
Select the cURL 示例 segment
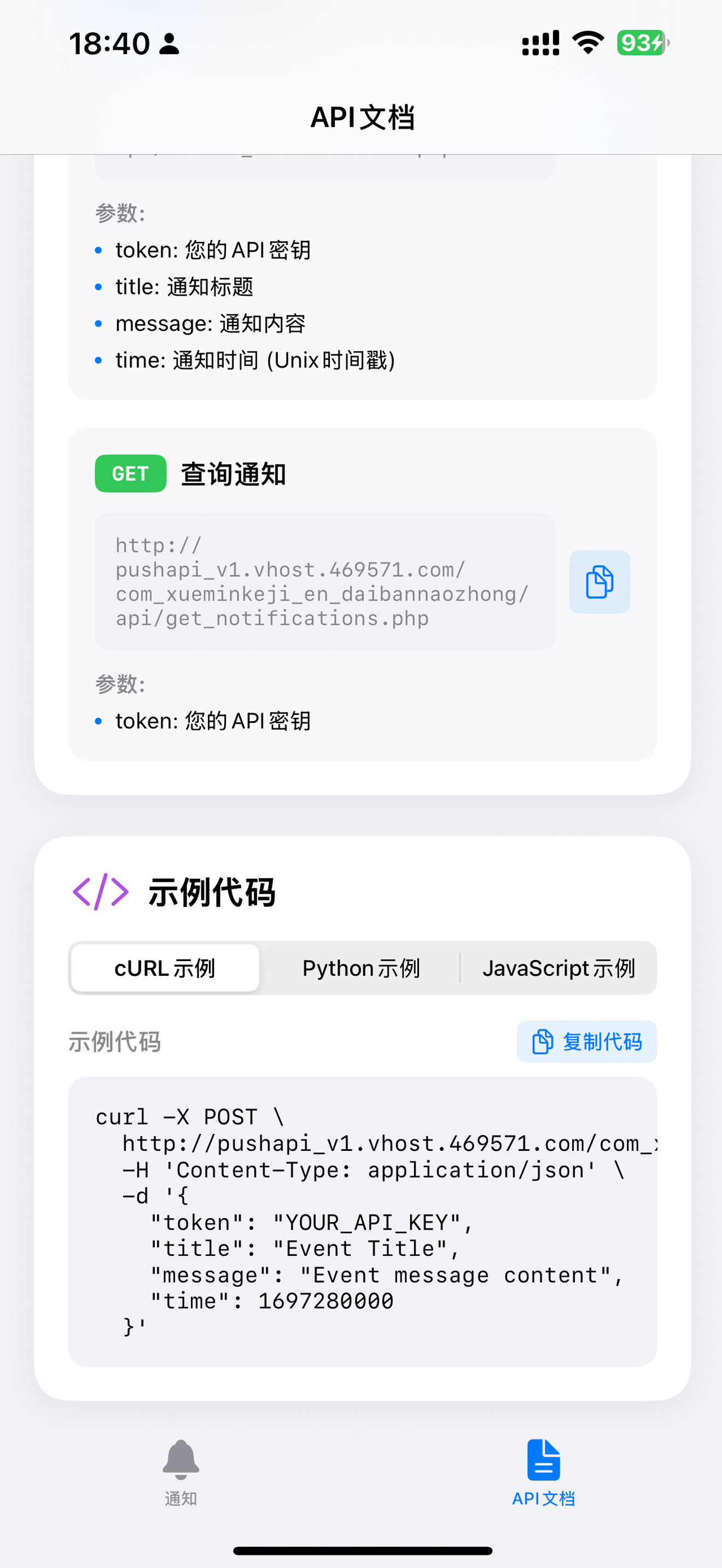click(165, 968)
